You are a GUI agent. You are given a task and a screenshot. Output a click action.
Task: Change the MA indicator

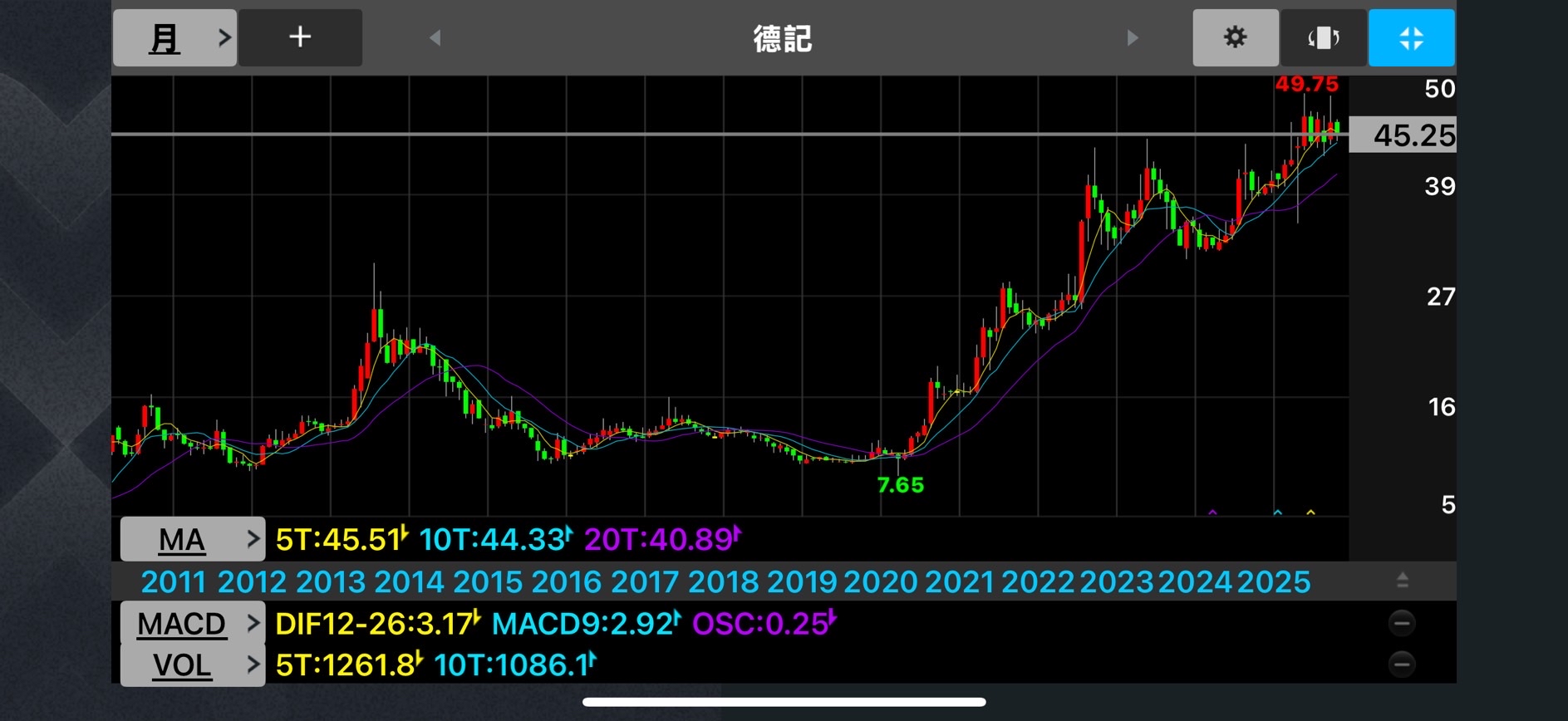pos(192,540)
